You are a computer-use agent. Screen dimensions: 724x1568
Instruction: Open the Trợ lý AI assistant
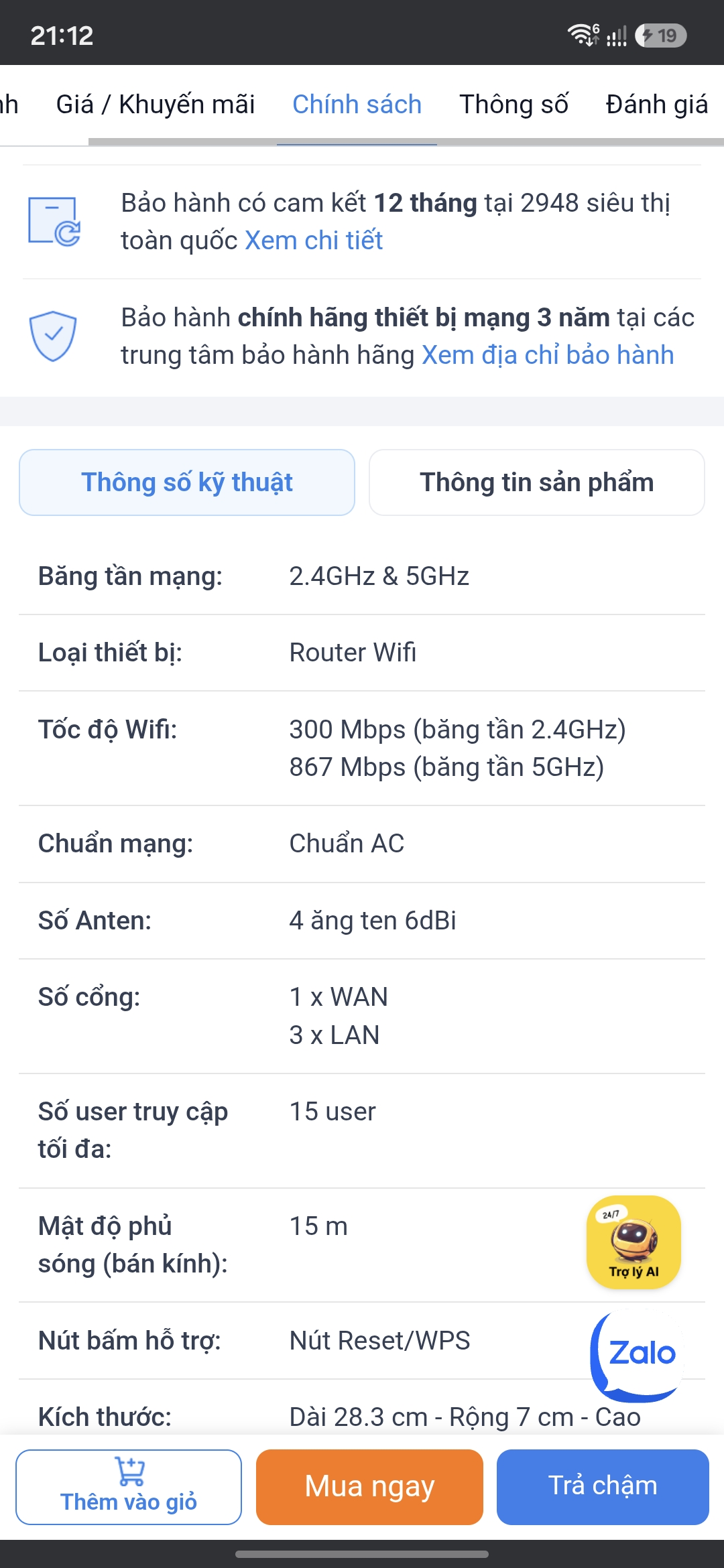coord(633,1242)
